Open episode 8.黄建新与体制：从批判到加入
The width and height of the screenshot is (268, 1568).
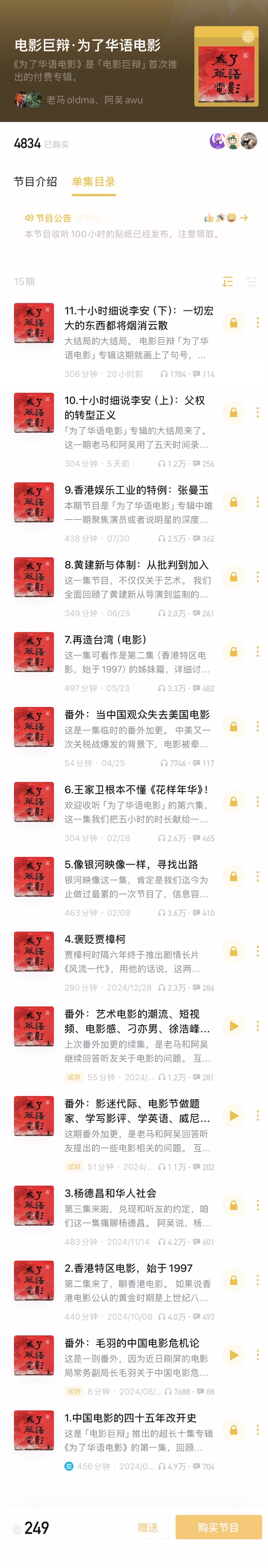pyautogui.click(x=137, y=565)
